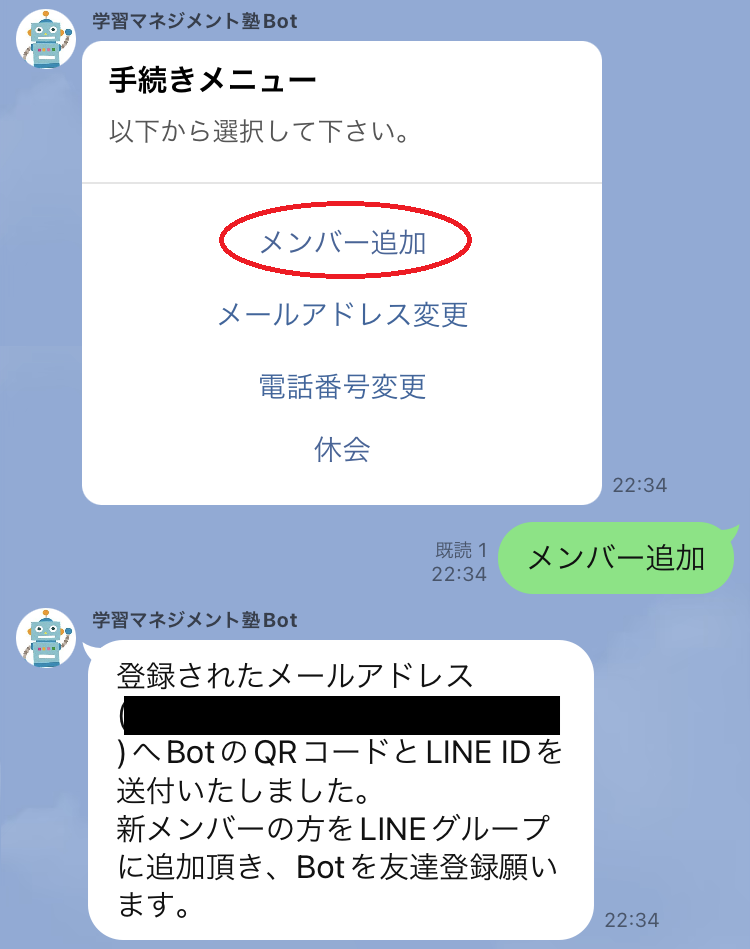Open bot avatar beside the 登録されたメールアドレス message
The image size is (750, 949).
tap(46, 637)
